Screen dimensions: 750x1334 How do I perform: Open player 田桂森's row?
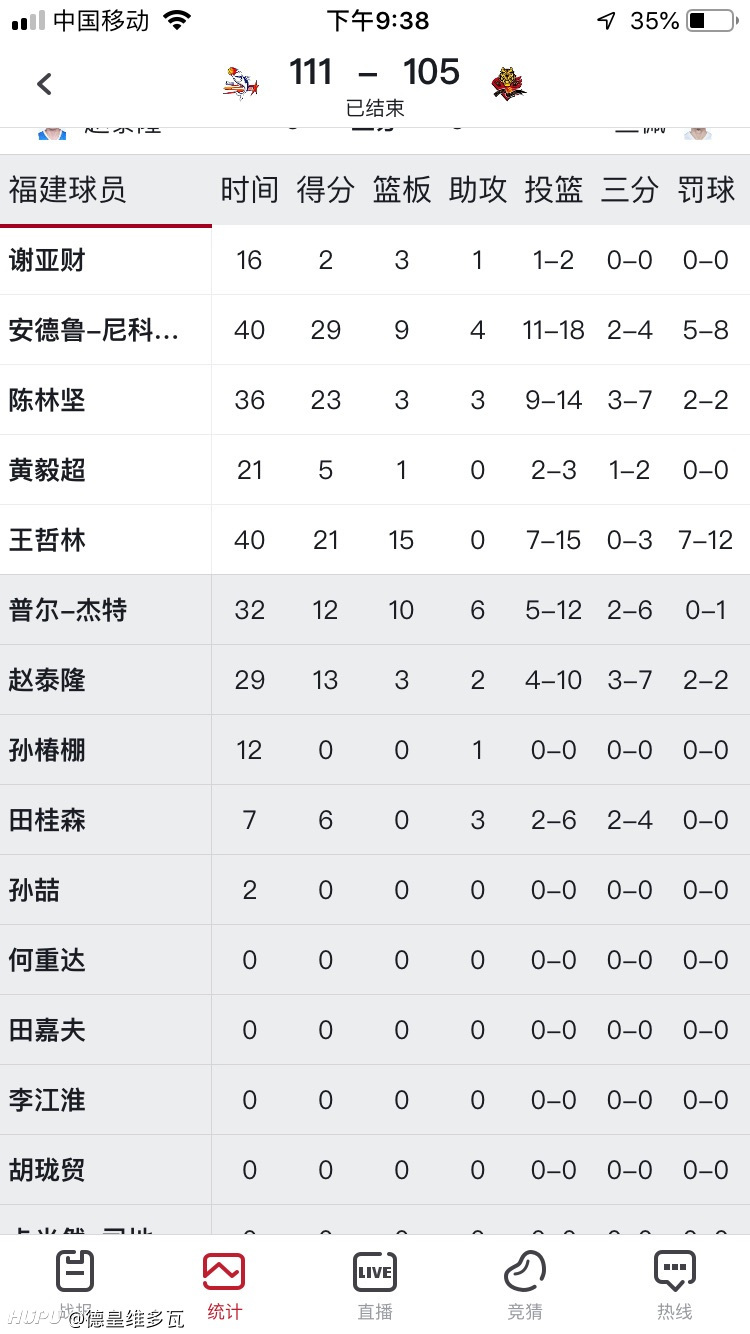point(375,820)
